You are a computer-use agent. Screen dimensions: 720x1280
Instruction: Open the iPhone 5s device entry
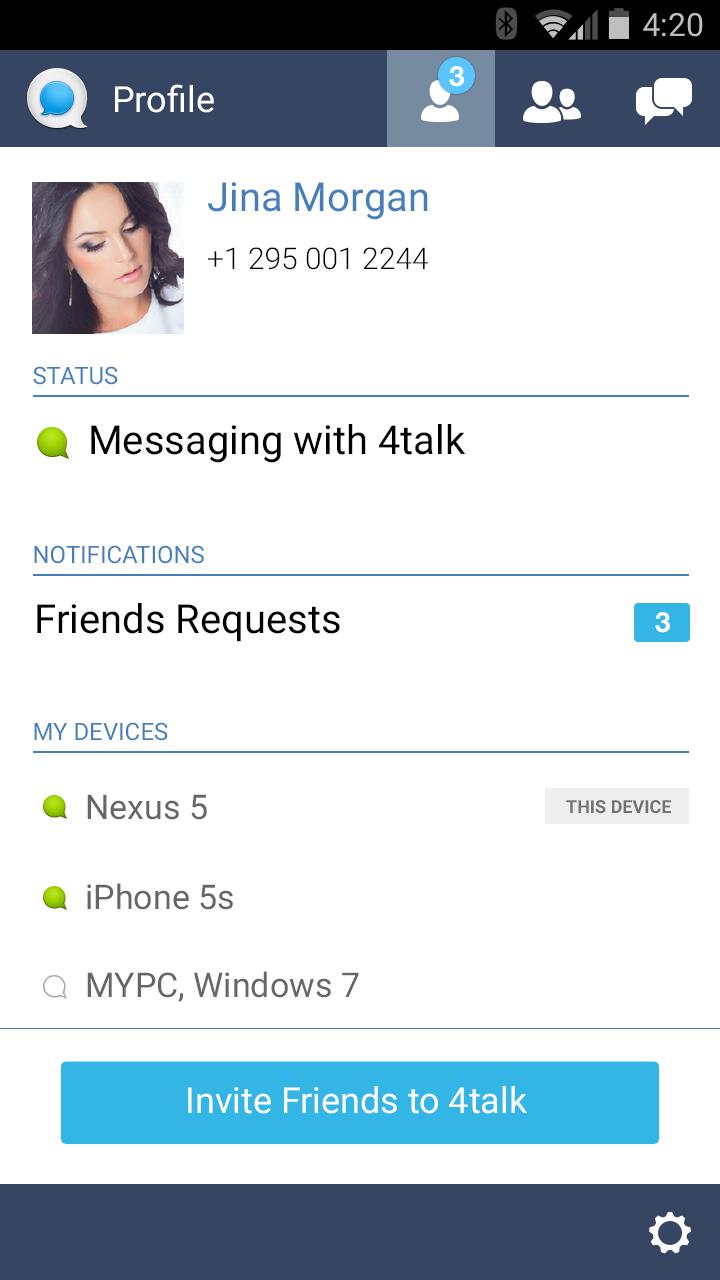click(x=160, y=897)
